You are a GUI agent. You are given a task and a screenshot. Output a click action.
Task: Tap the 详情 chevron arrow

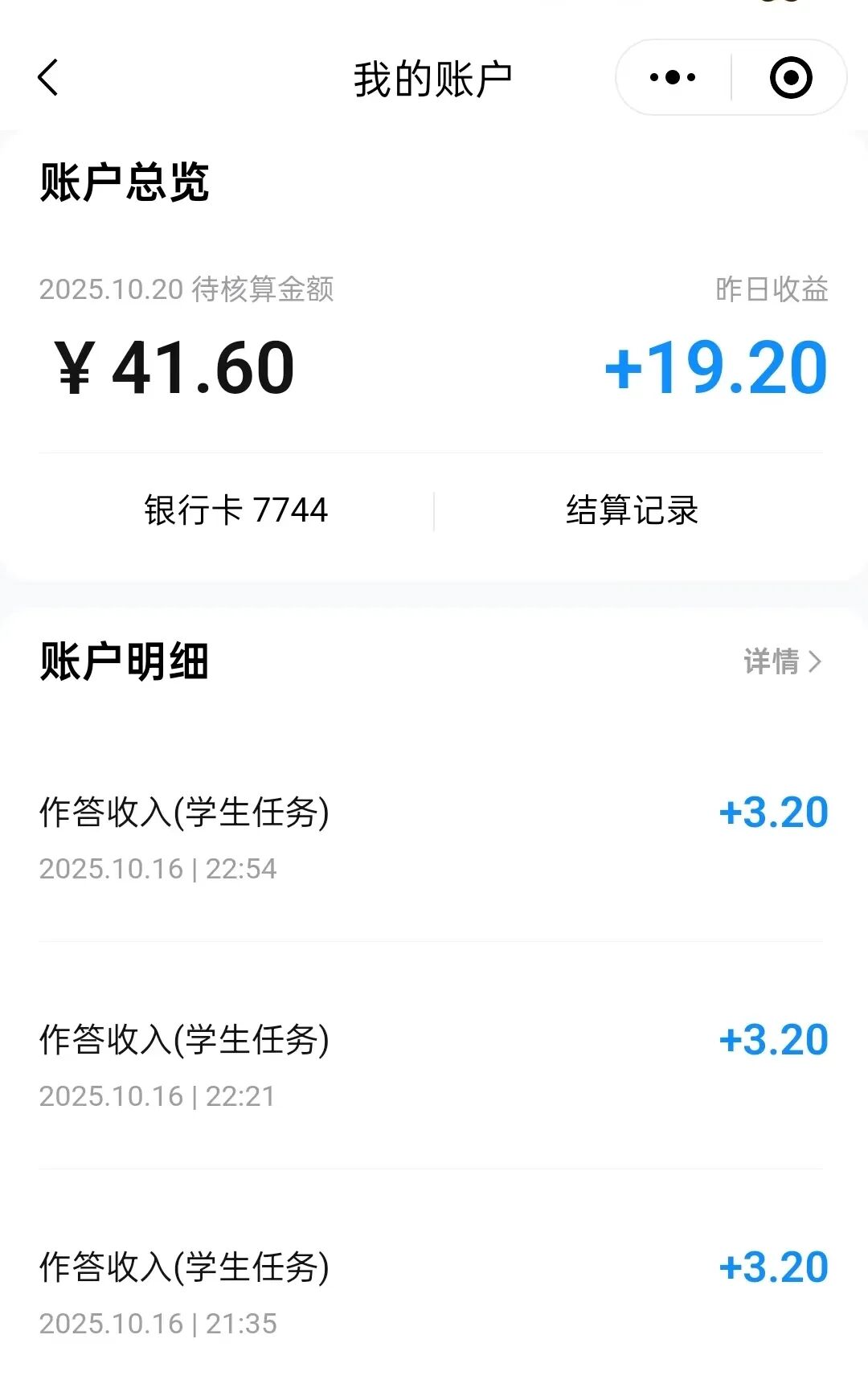(x=818, y=661)
